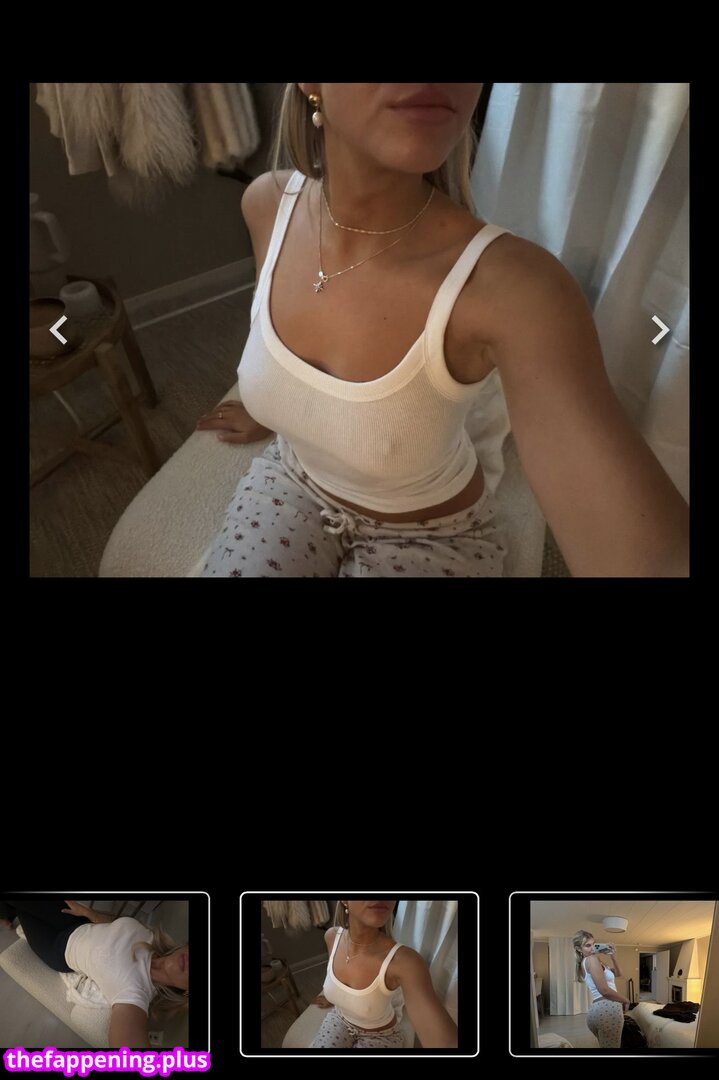Viewport: 719px width, 1080px height.
Task: Advance to the next photo with right arrow
Action: [660, 329]
